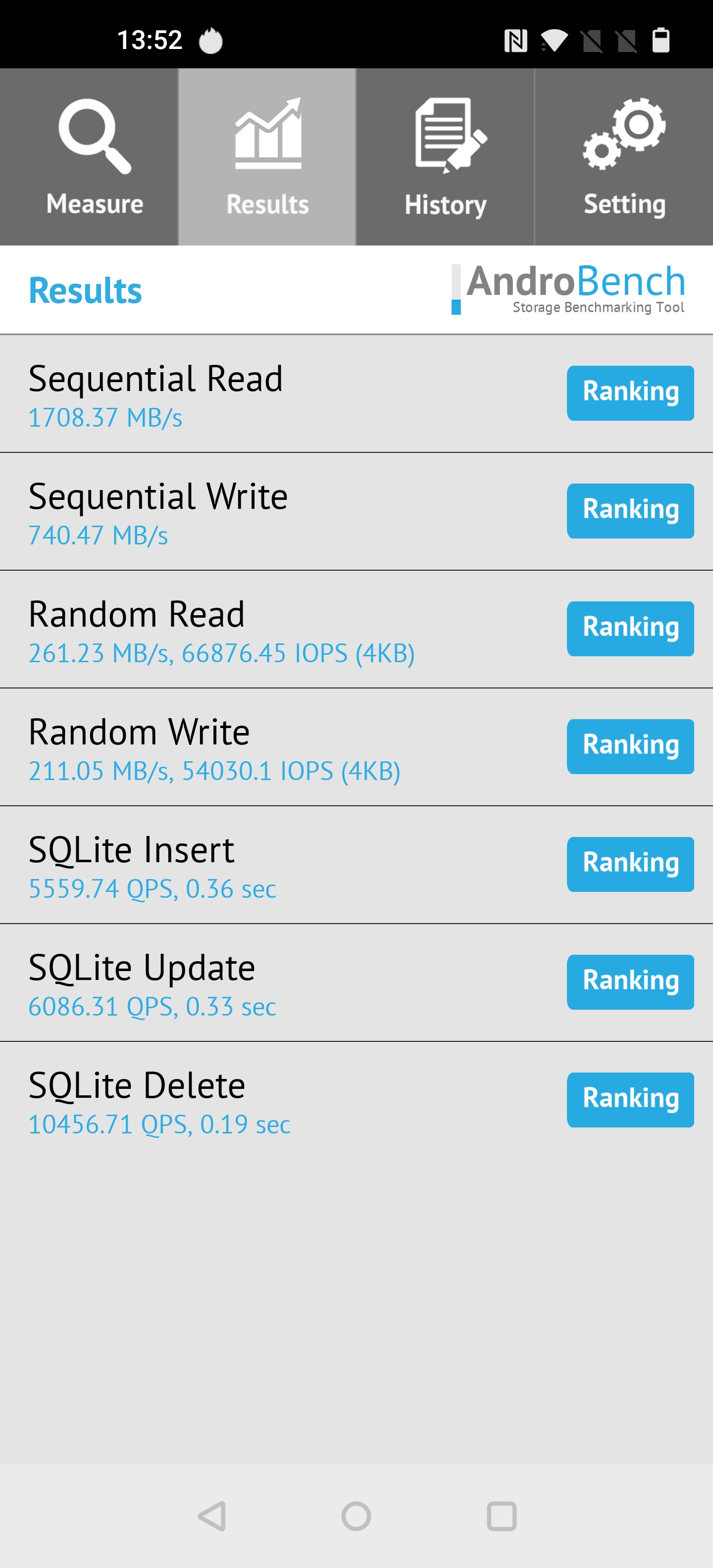Select the Results tab
The height and width of the screenshot is (1568, 713).
click(267, 157)
